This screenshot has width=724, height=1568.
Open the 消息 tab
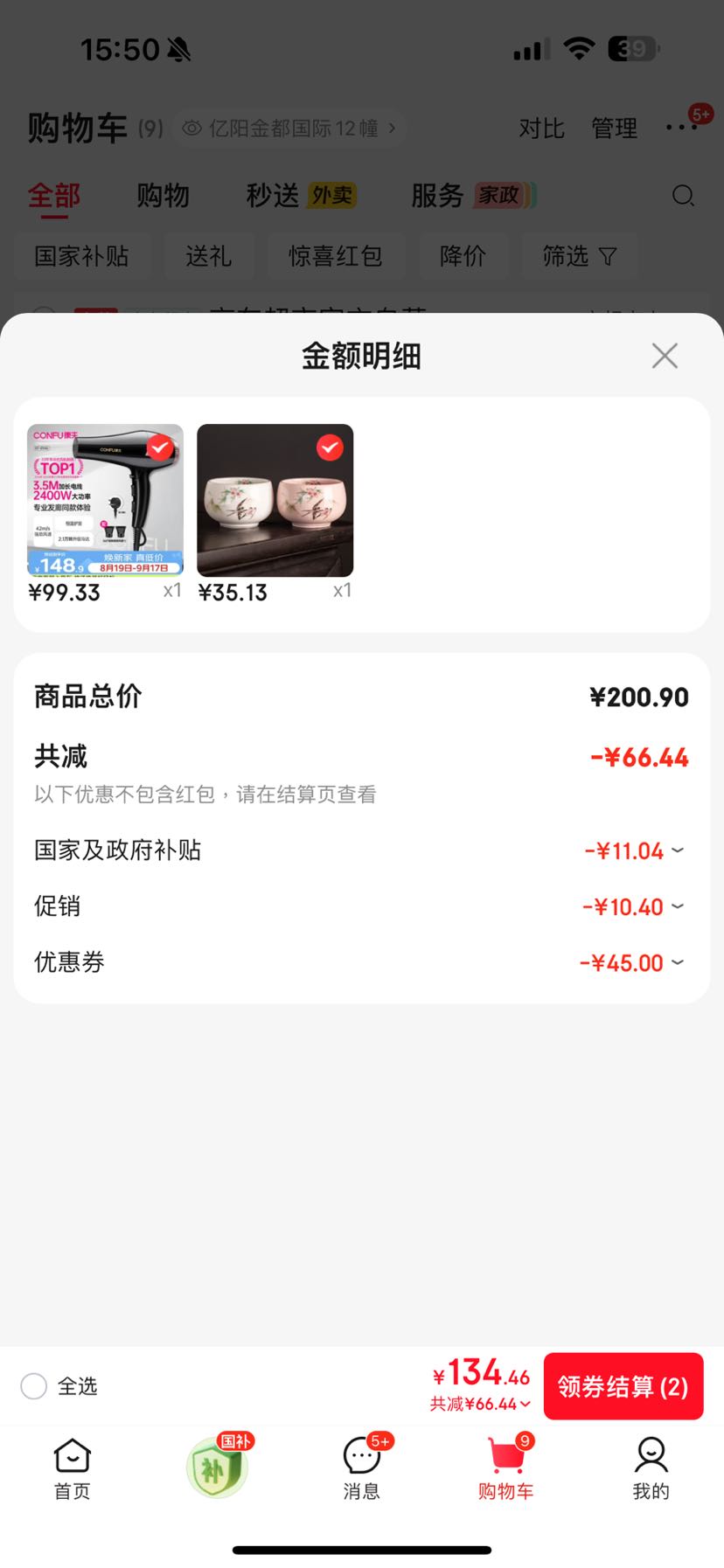362,1468
